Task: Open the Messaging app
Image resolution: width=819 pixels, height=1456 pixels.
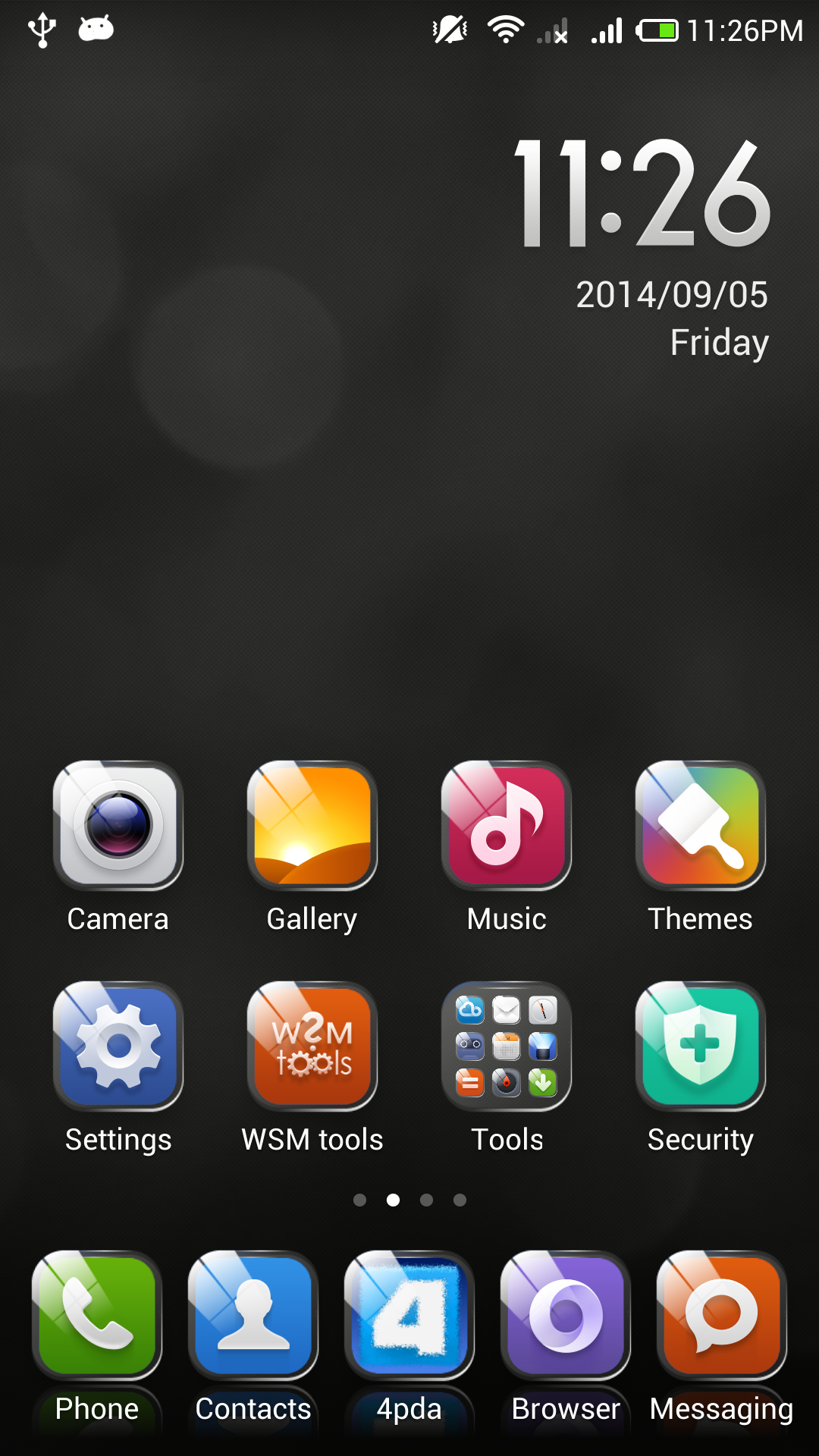Action: (x=722, y=1316)
